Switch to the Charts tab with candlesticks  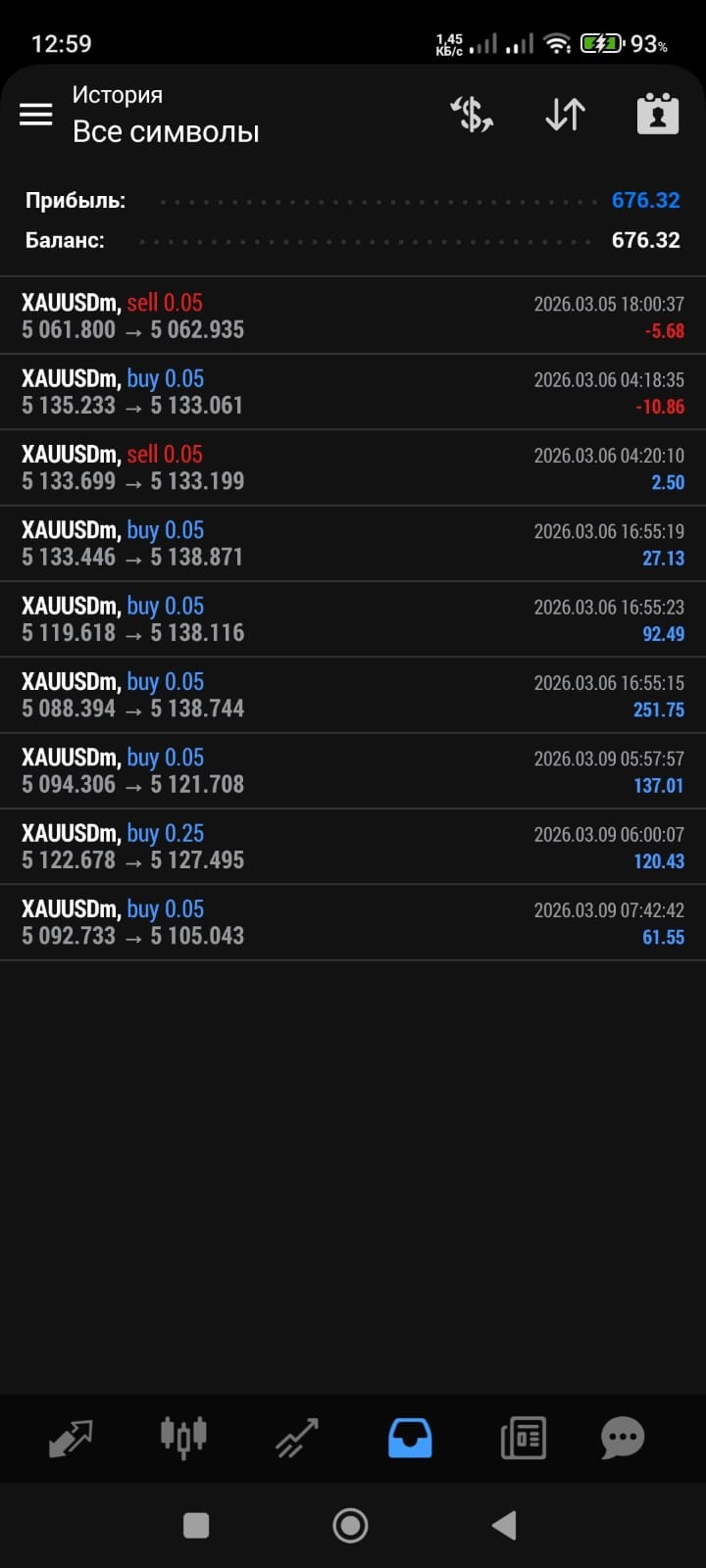(x=183, y=1438)
